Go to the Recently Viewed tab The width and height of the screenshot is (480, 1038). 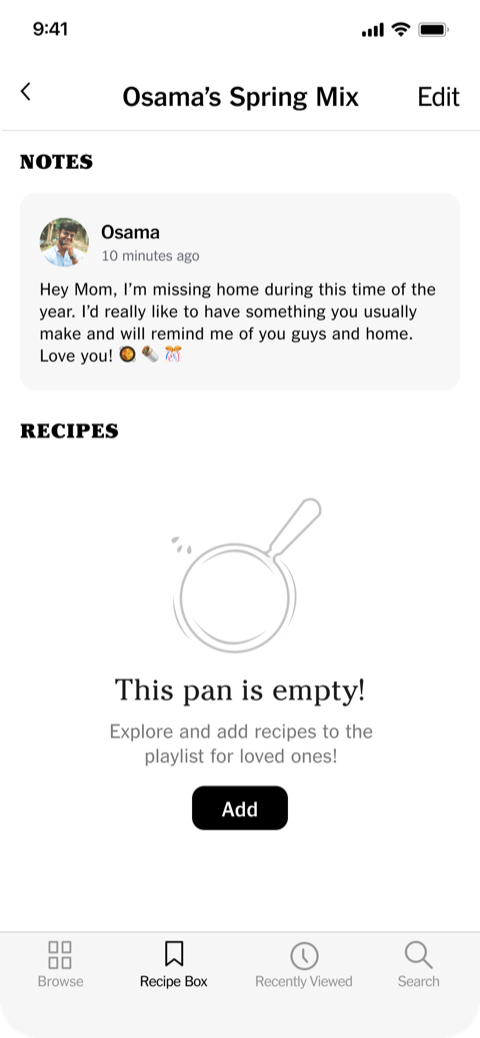[304, 965]
